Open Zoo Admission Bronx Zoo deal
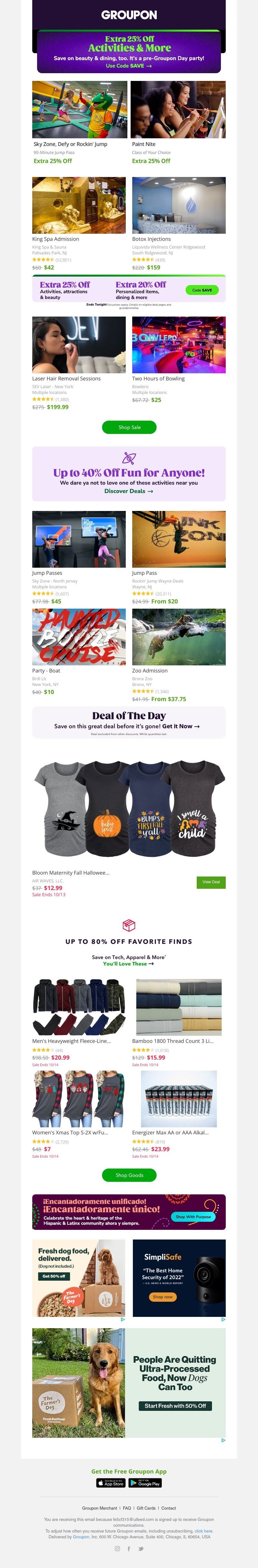This screenshot has width=258, height=1568. (178, 637)
